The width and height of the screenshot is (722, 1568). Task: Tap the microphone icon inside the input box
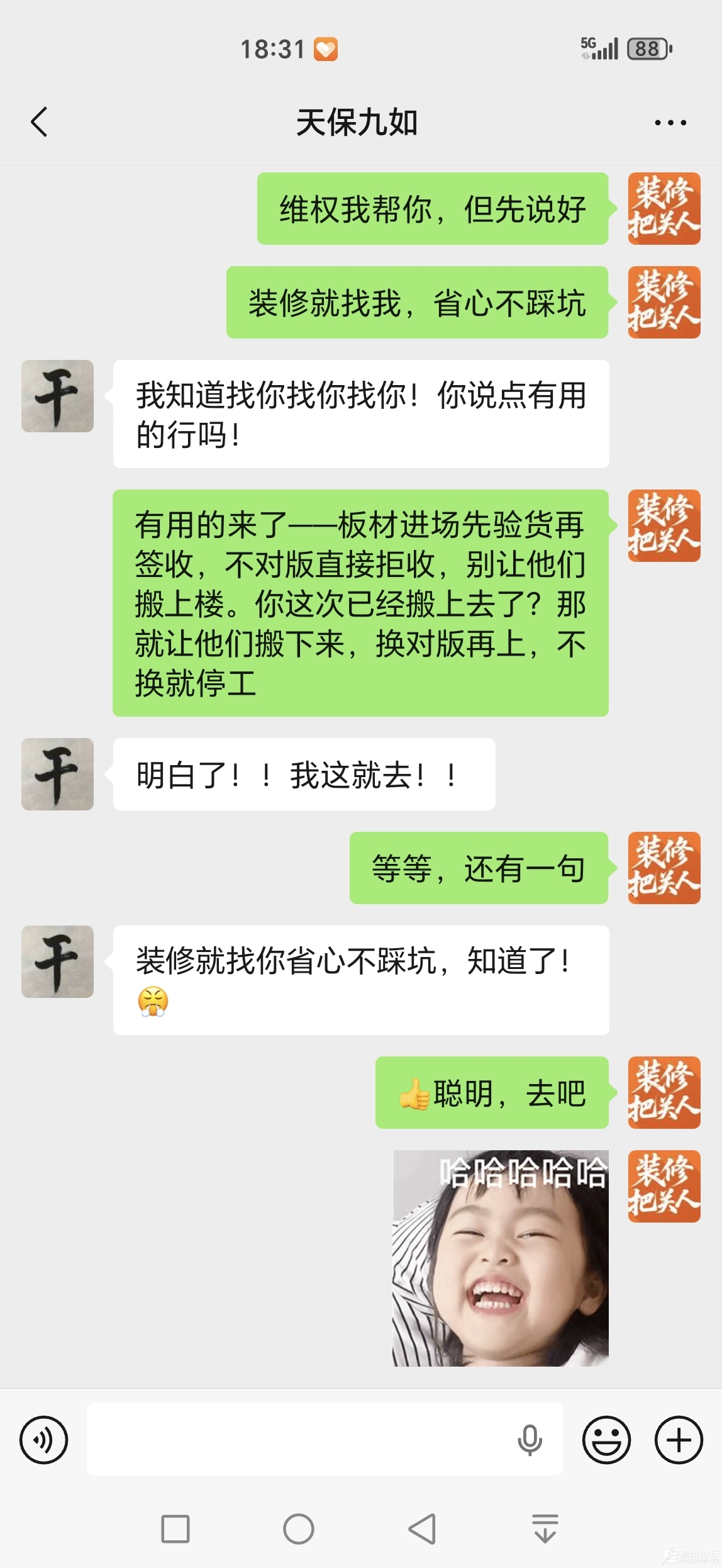coord(530,1440)
